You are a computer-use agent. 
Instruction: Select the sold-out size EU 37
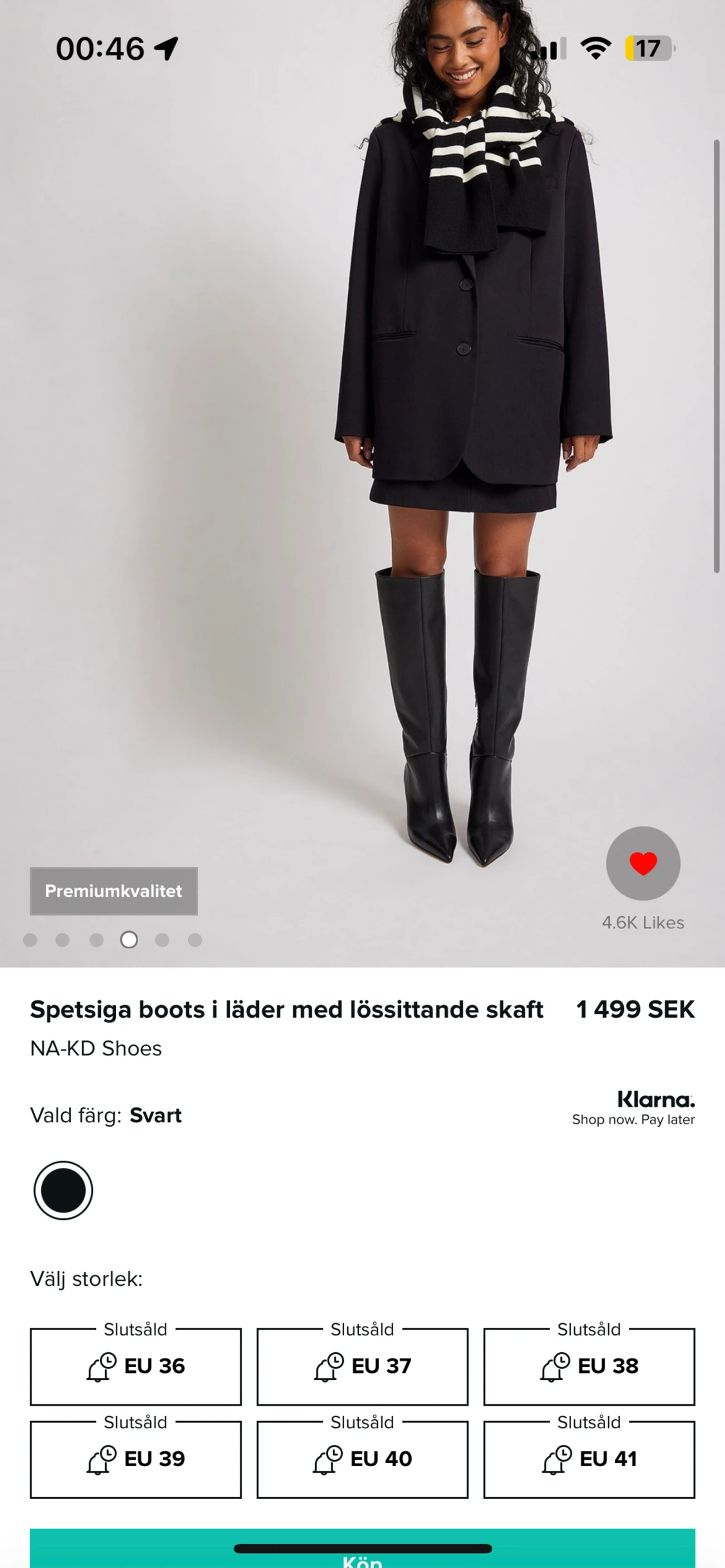point(362,1366)
